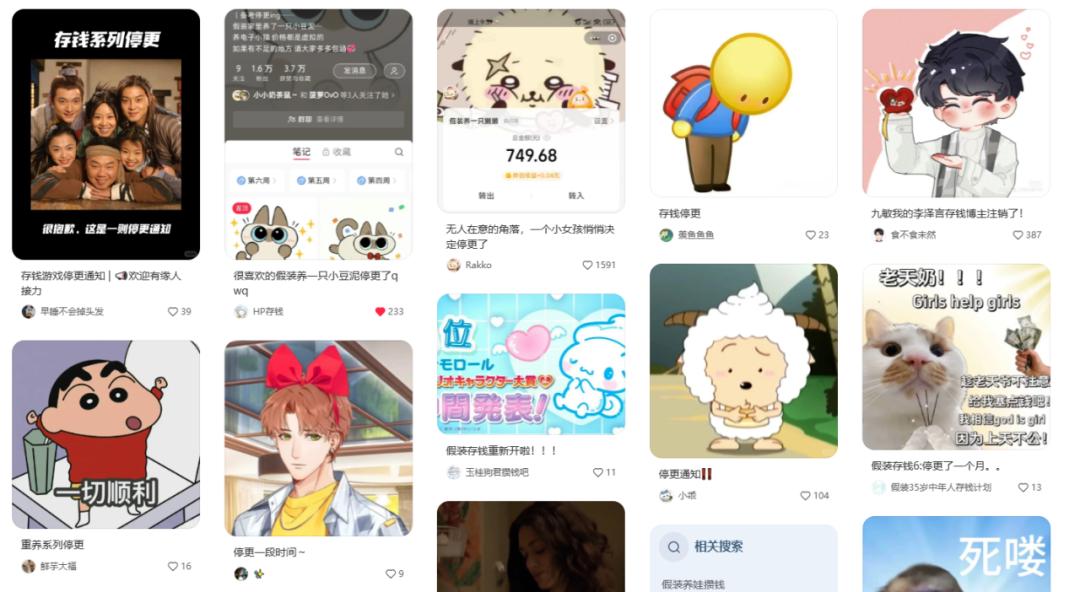Image resolution: width=1080 pixels, height=592 pixels.
Task: Open the "重养系列停更" post
Action: click(x=105, y=434)
